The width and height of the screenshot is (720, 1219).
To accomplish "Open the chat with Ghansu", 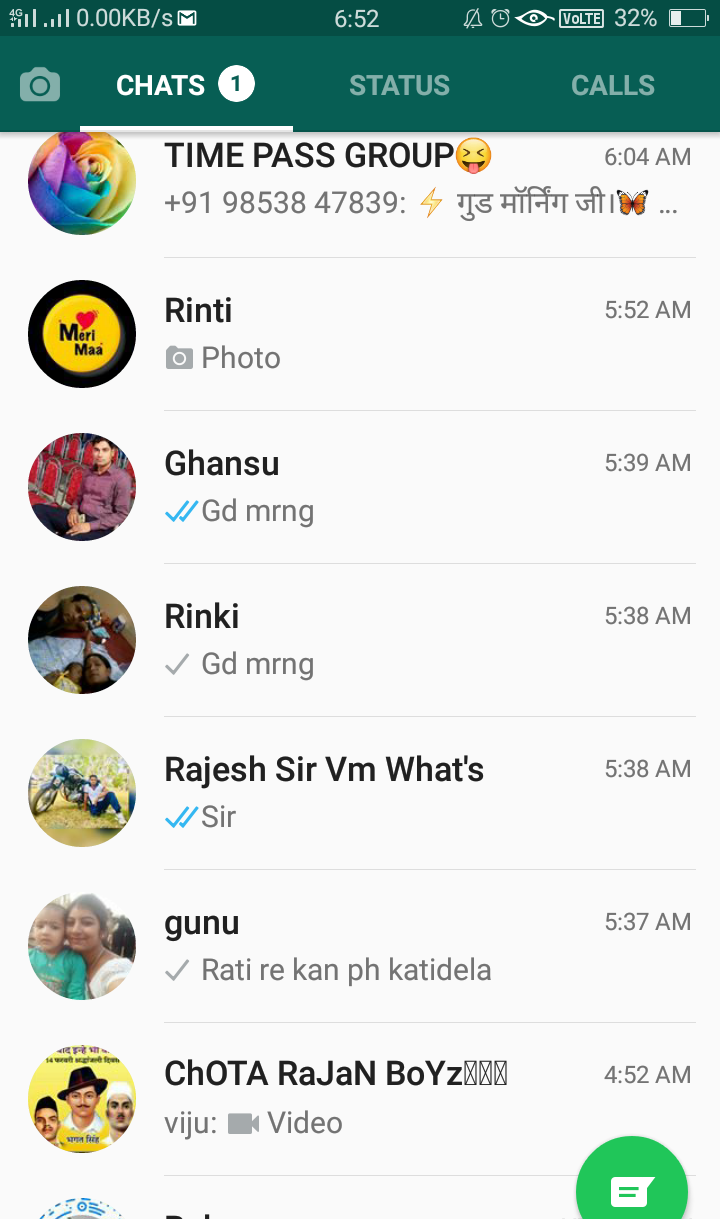I will 420,487.
